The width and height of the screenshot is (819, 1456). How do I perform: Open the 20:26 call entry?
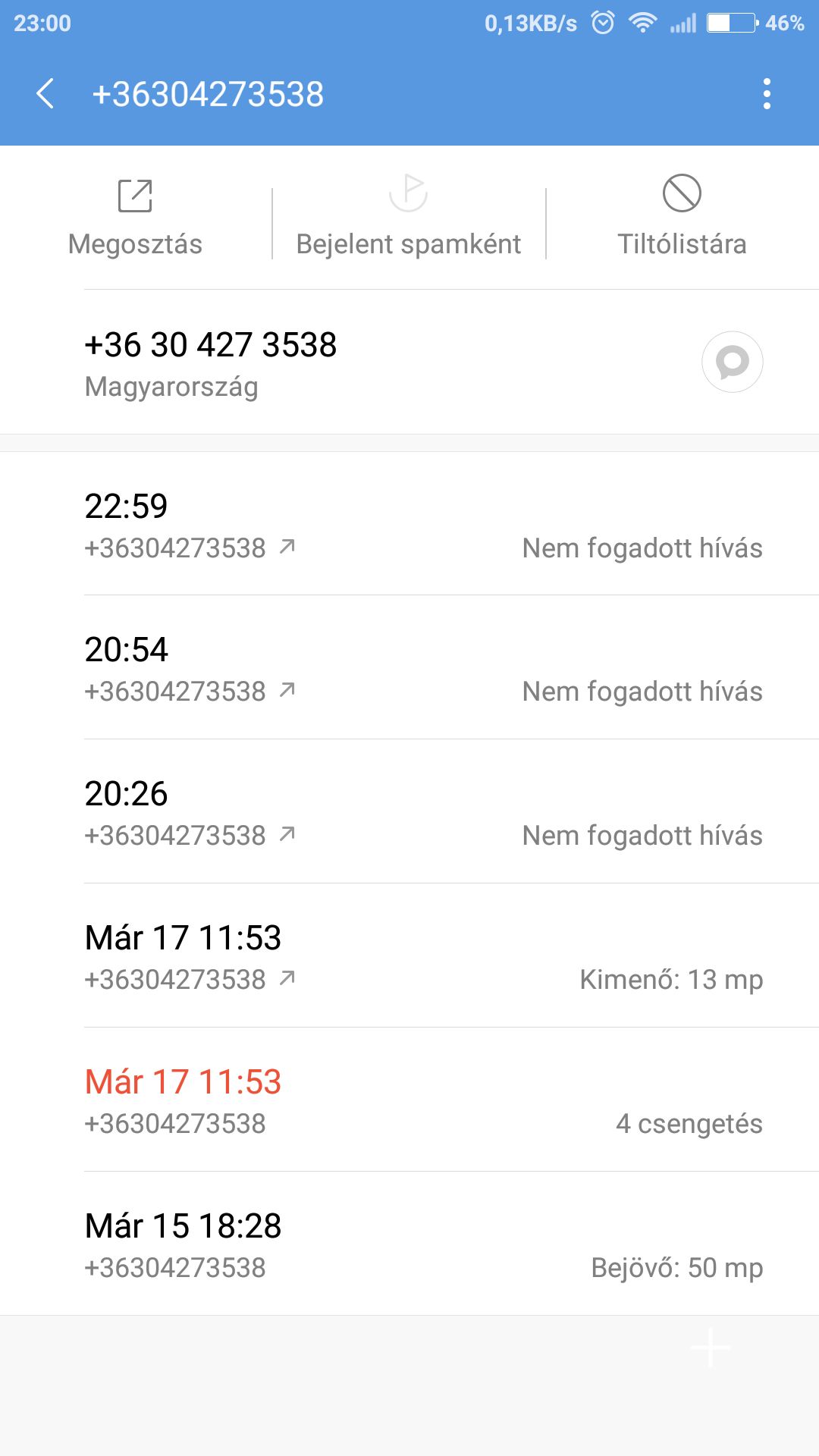pyautogui.click(x=409, y=811)
